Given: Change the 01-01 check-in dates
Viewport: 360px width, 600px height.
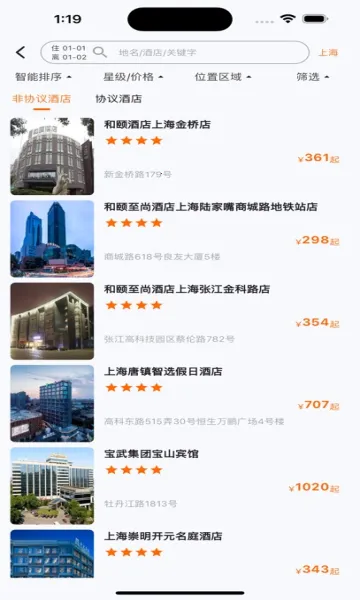Looking at the screenshot, I should click(x=69, y=52).
